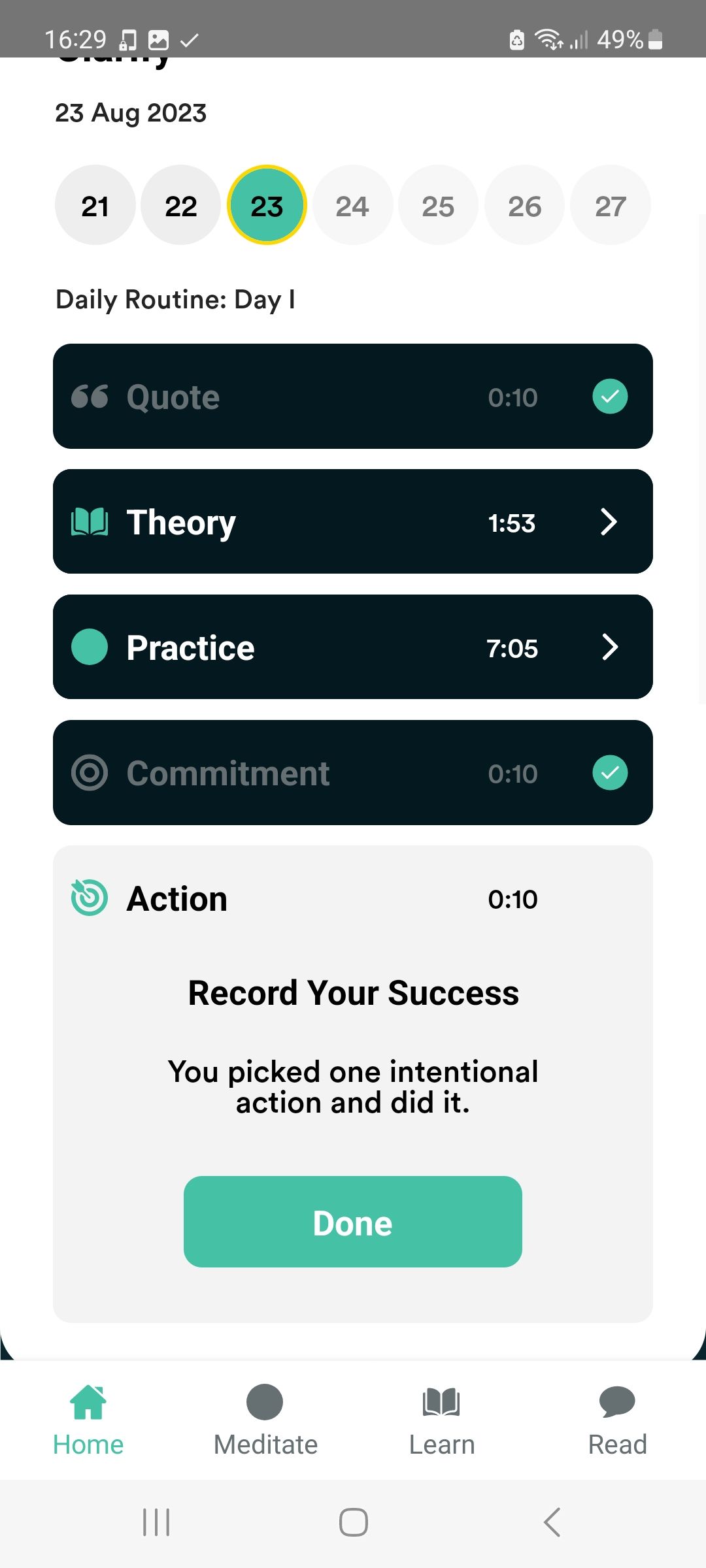This screenshot has height=1568, width=706.
Task: Click Record Your Success heading
Action: (x=353, y=992)
